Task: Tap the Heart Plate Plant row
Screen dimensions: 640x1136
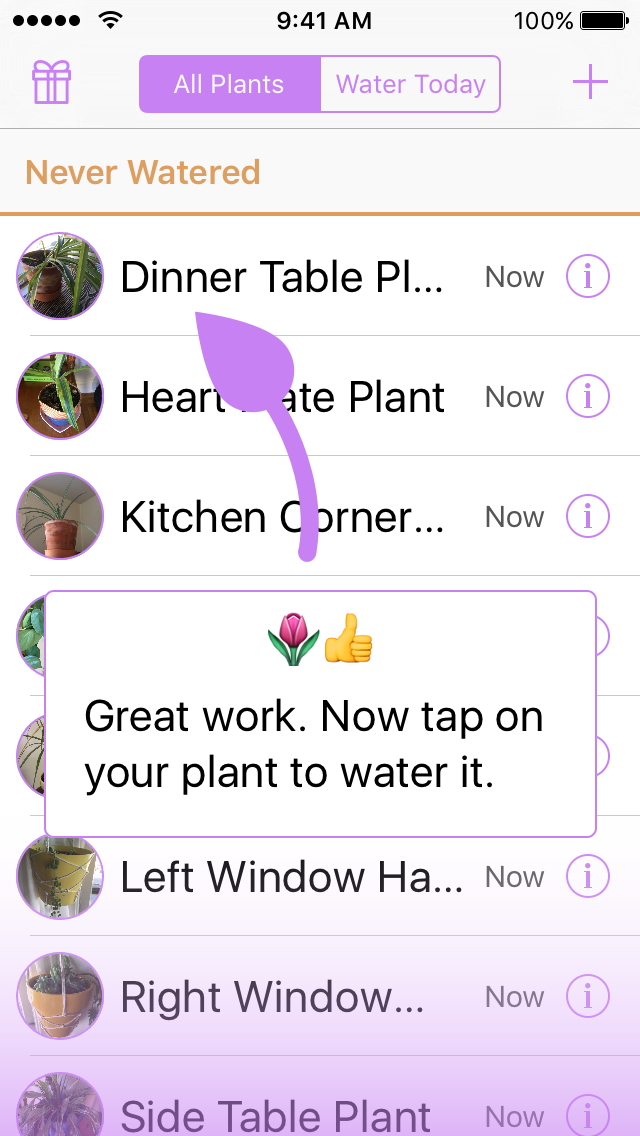Action: point(280,397)
